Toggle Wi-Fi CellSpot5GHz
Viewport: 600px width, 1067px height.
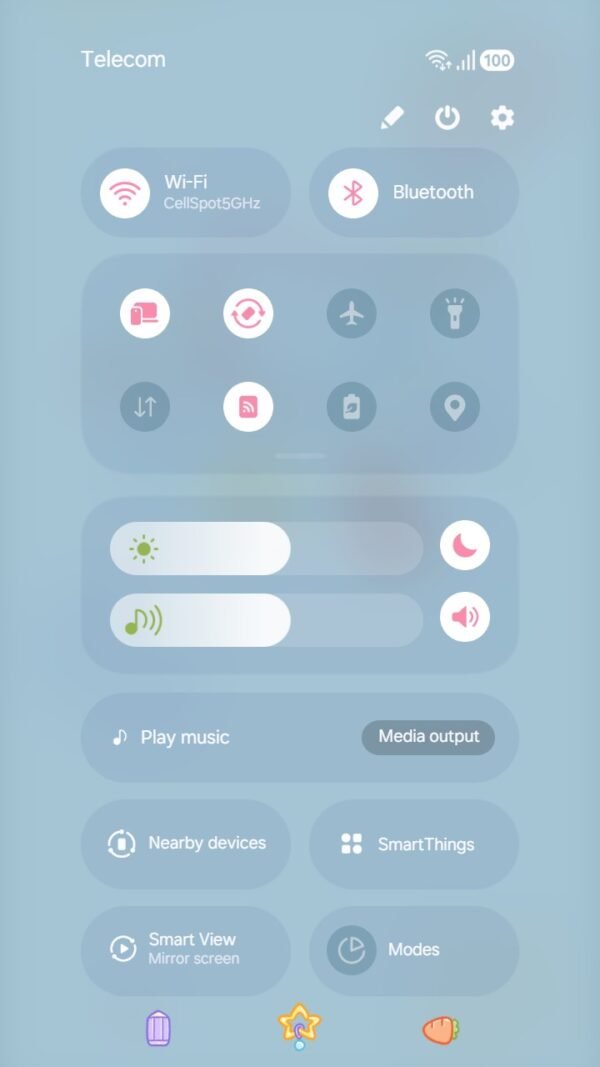(x=125, y=193)
